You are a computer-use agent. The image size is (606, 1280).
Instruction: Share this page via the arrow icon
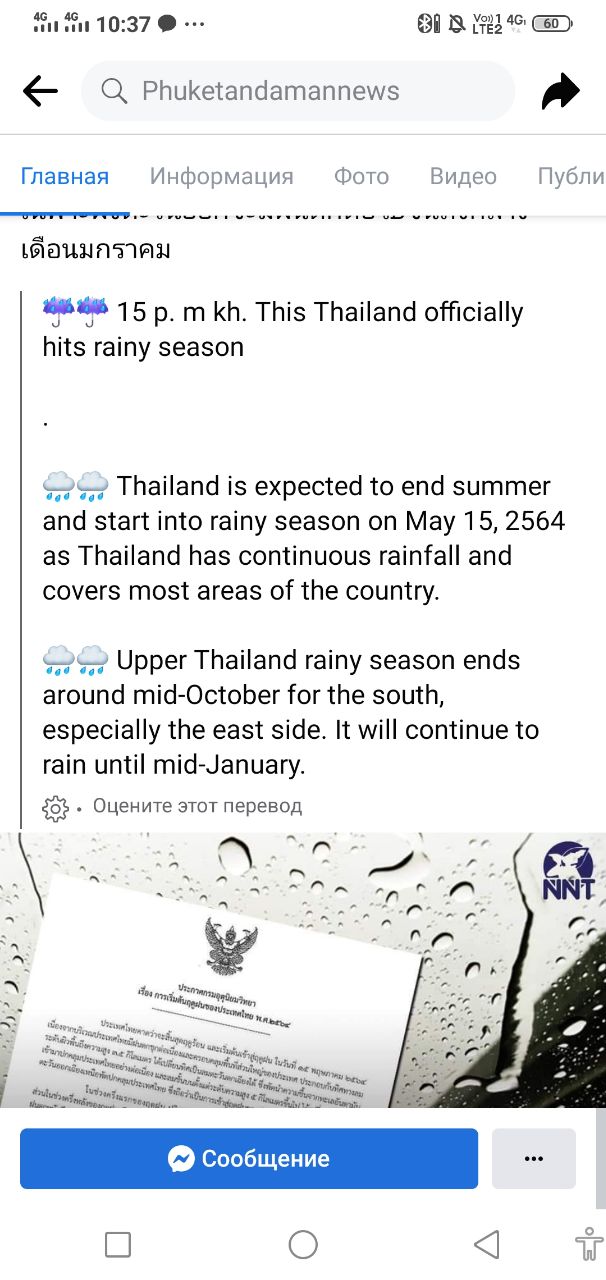[x=561, y=92]
